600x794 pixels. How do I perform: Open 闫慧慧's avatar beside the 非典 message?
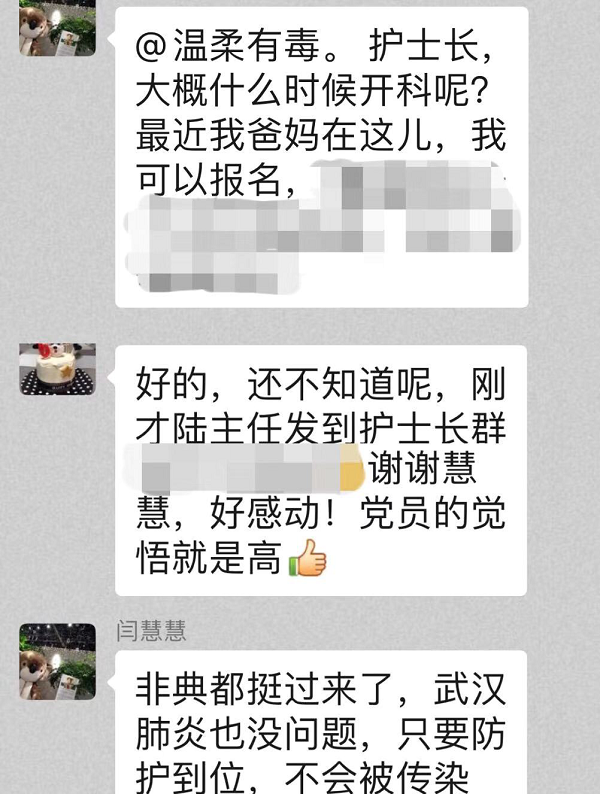click(x=57, y=661)
